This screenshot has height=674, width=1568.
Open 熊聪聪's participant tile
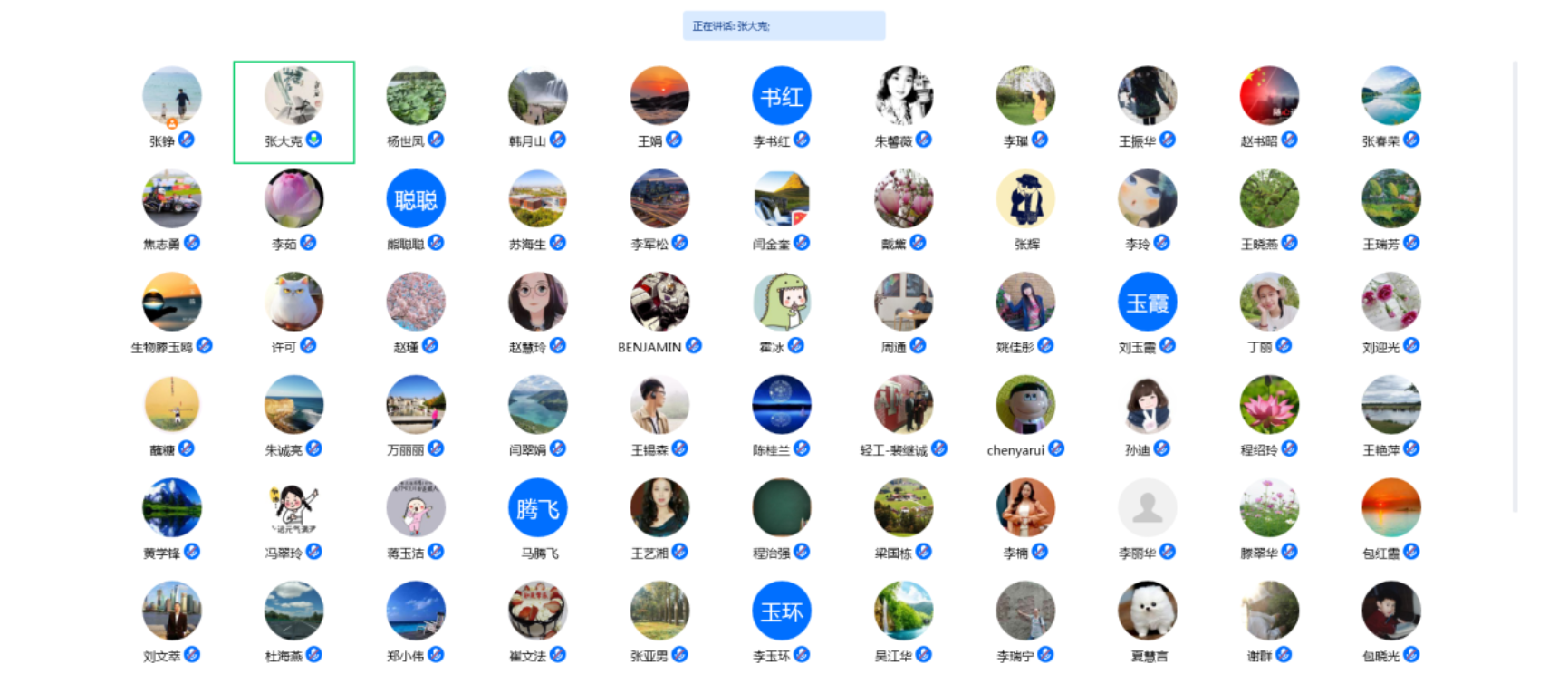[x=416, y=199]
